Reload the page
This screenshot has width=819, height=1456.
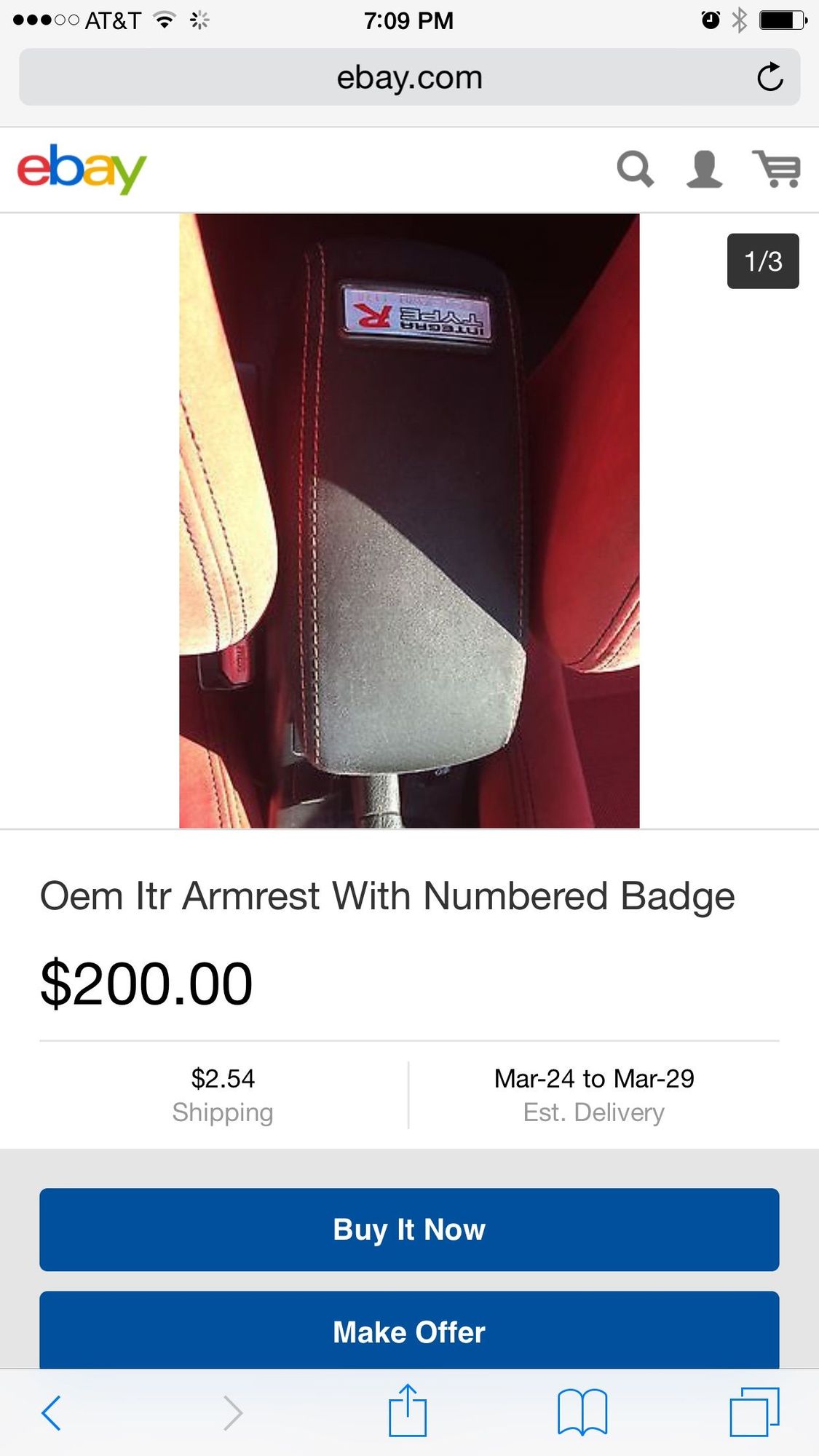click(x=769, y=77)
